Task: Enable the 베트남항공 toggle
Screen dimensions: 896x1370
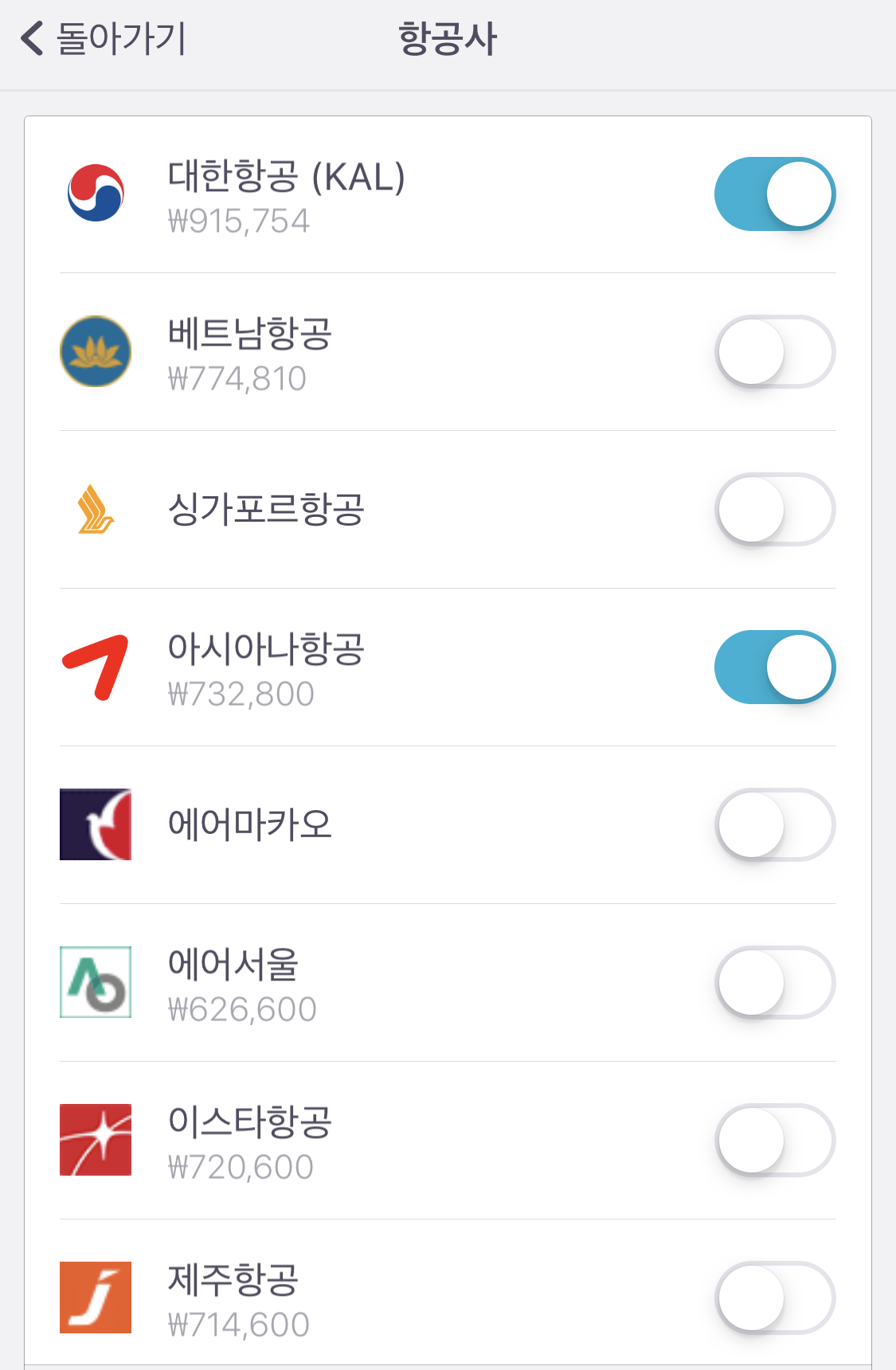Action: click(x=775, y=352)
